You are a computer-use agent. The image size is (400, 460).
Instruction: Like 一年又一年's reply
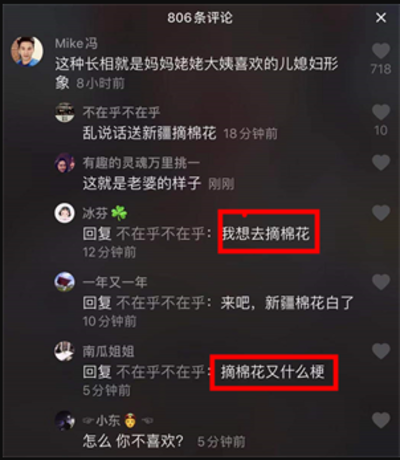click(x=381, y=282)
